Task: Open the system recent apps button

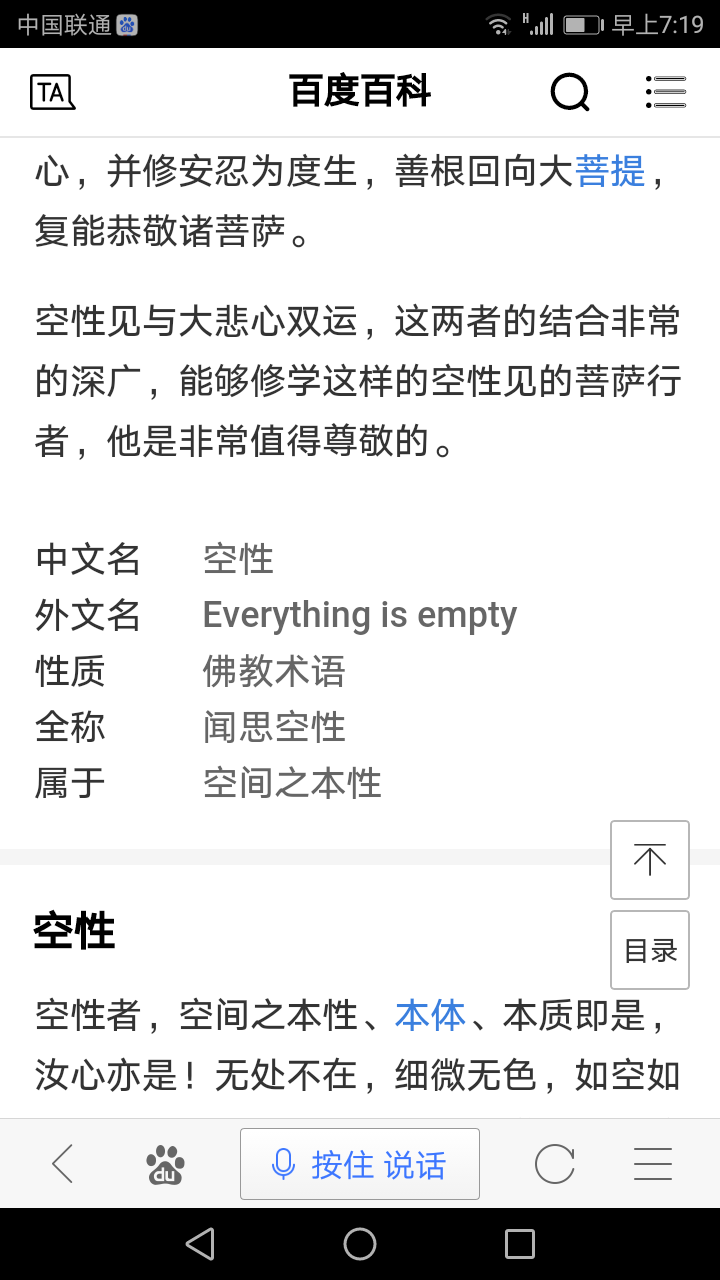Action: click(520, 1244)
